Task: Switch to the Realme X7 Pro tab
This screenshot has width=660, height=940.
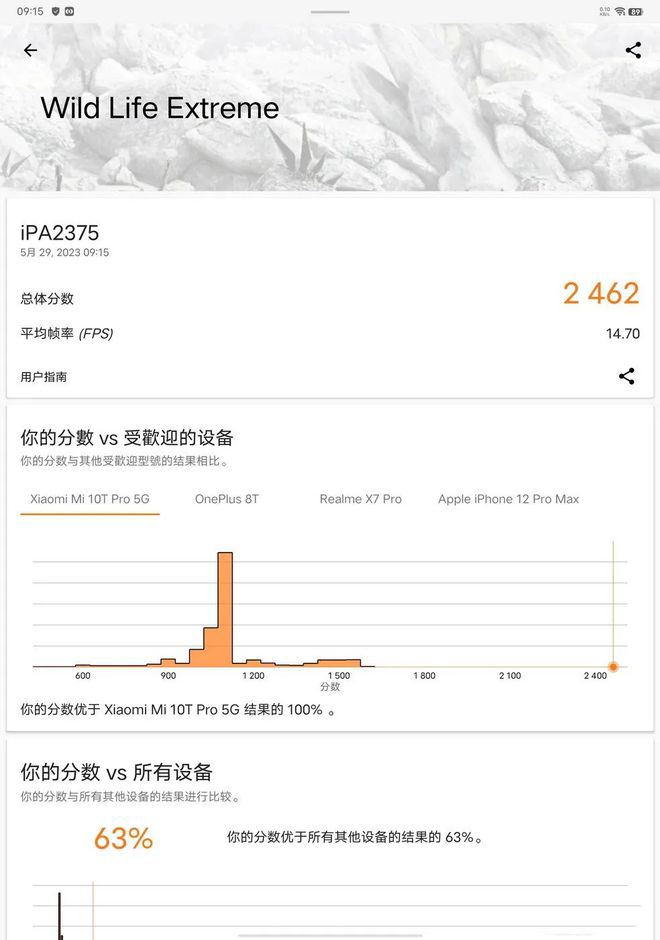Action: click(360, 499)
